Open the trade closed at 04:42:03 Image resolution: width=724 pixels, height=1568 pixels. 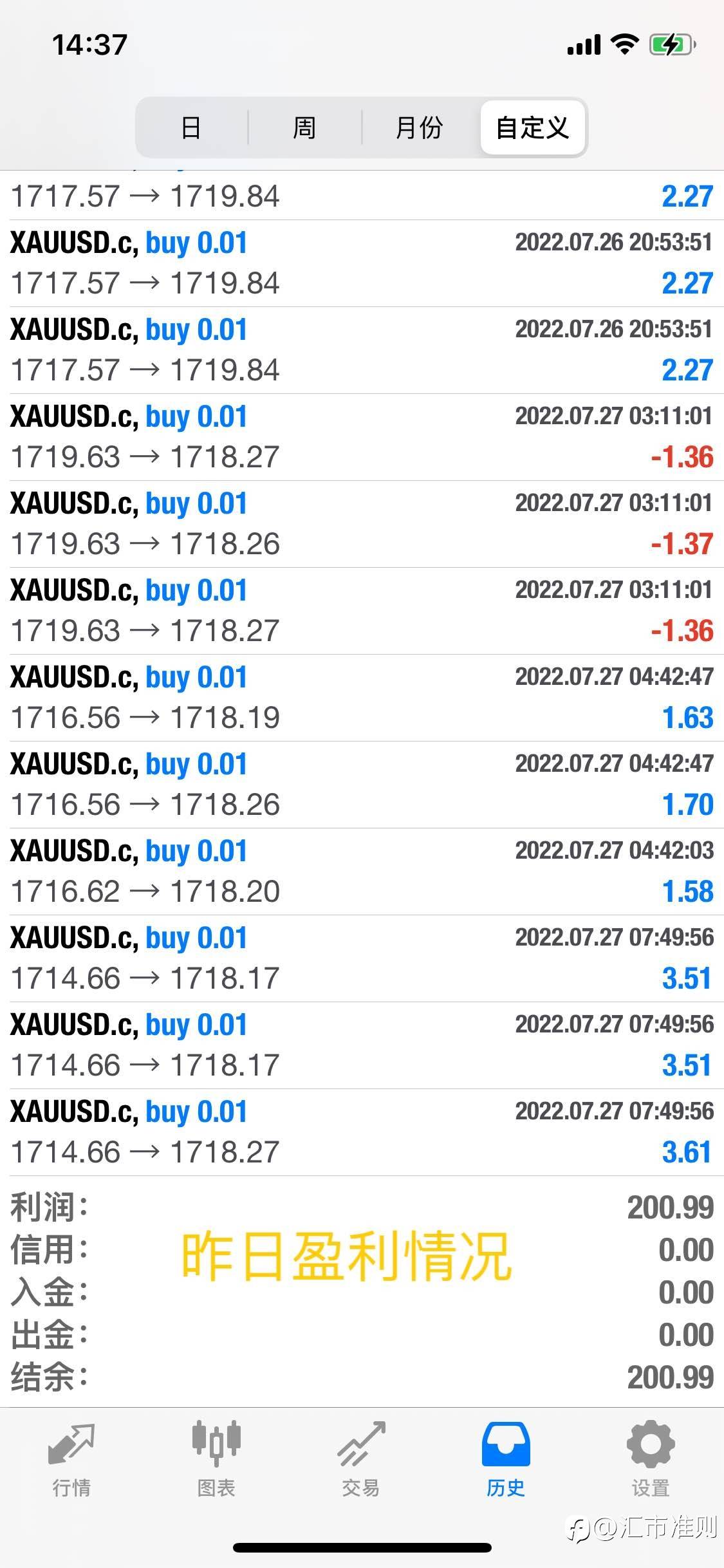(x=362, y=872)
